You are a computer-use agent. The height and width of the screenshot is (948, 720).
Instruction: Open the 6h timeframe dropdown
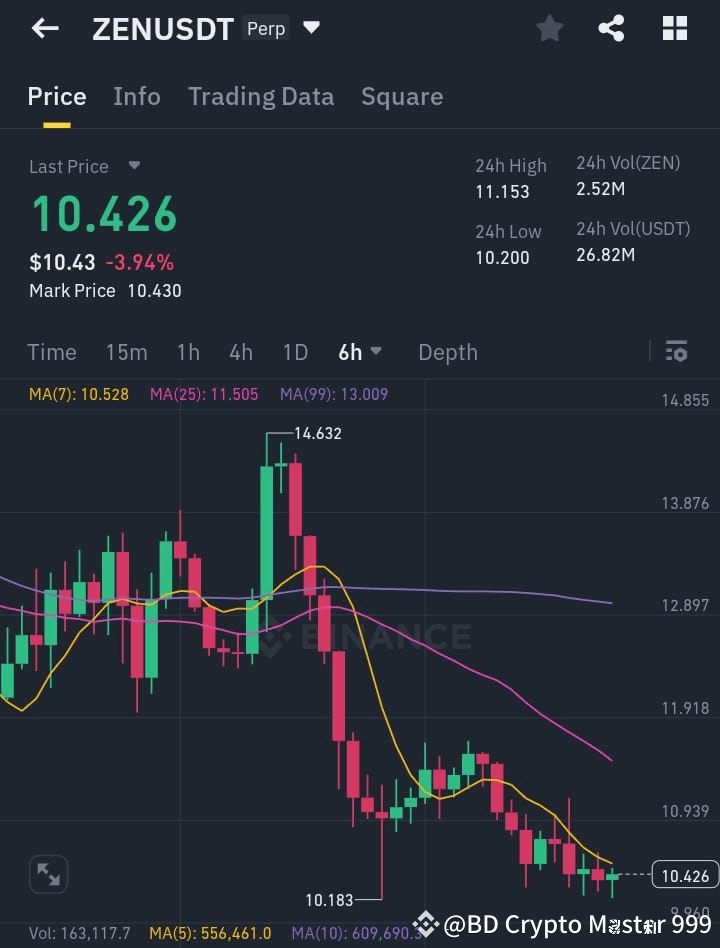coord(360,352)
